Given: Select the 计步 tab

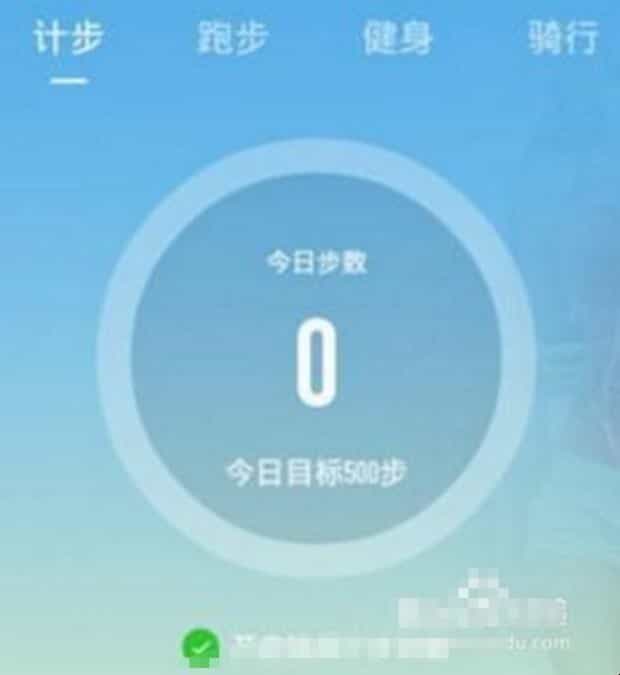Looking at the screenshot, I should [68, 40].
